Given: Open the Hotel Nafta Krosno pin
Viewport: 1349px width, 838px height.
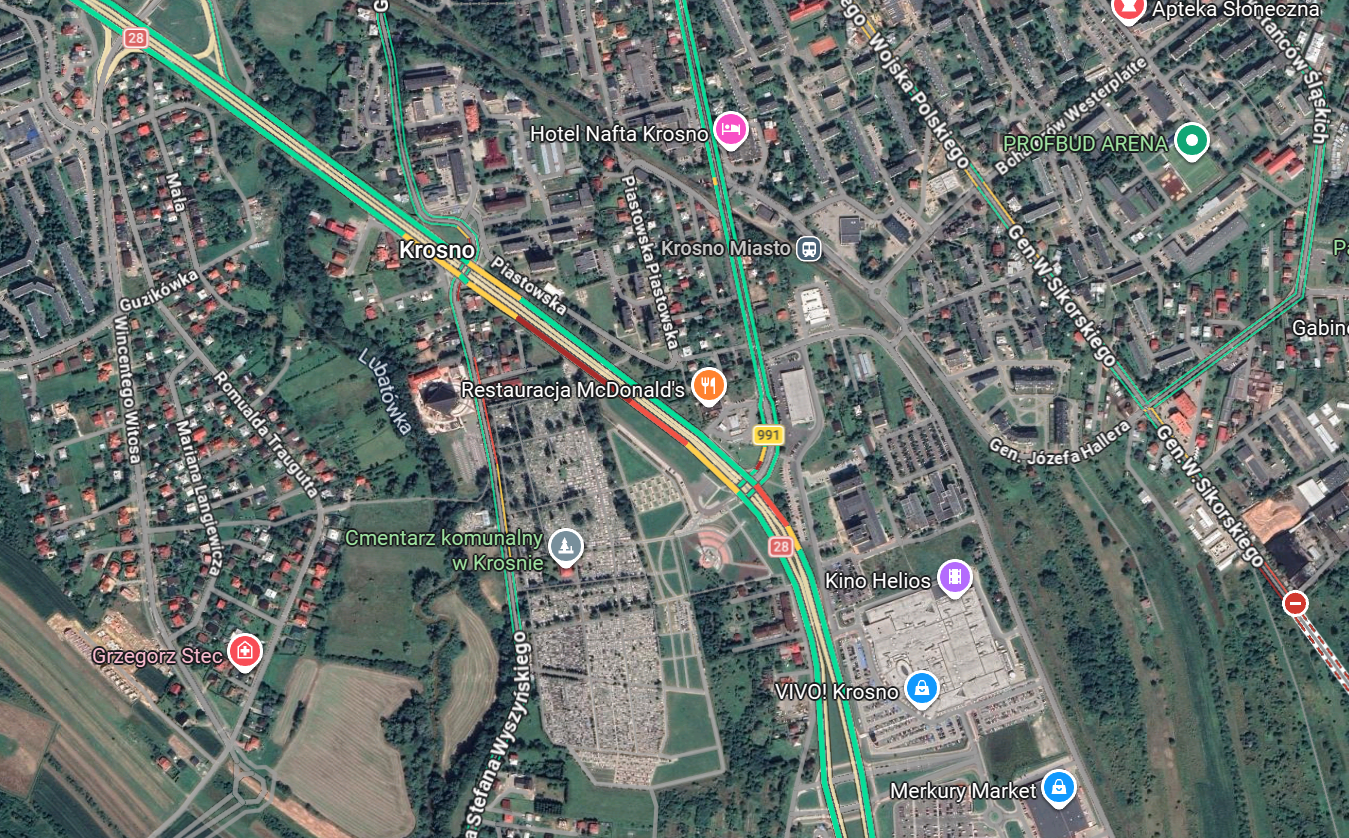Looking at the screenshot, I should point(731,131).
